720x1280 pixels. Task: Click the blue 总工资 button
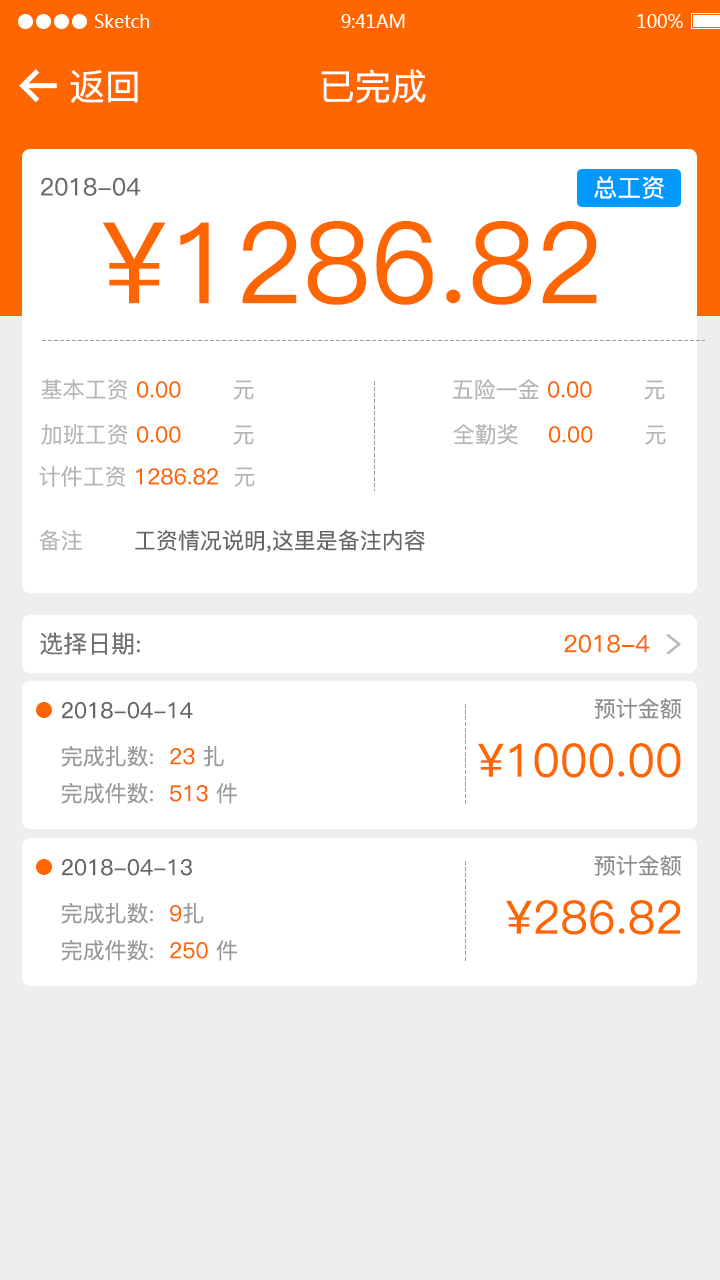pyautogui.click(x=629, y=188)
